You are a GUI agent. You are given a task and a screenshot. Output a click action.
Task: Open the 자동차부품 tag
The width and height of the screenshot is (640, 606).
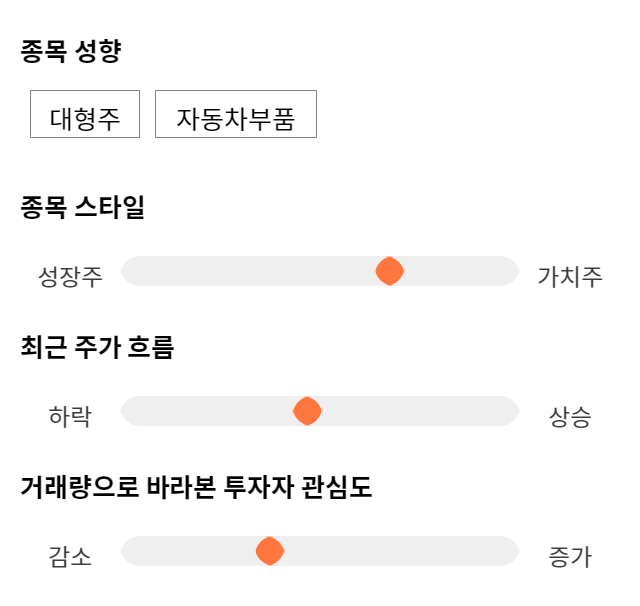[236, 114]
